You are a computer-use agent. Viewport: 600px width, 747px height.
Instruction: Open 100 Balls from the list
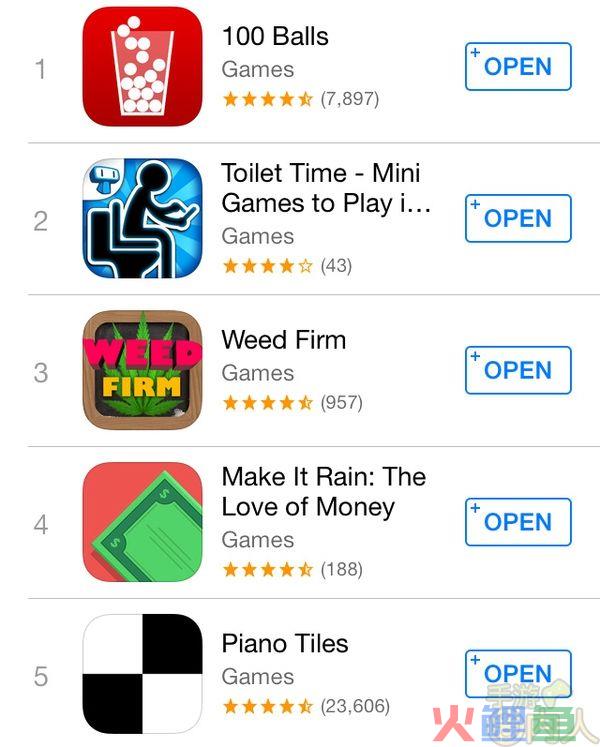(518, 67)
